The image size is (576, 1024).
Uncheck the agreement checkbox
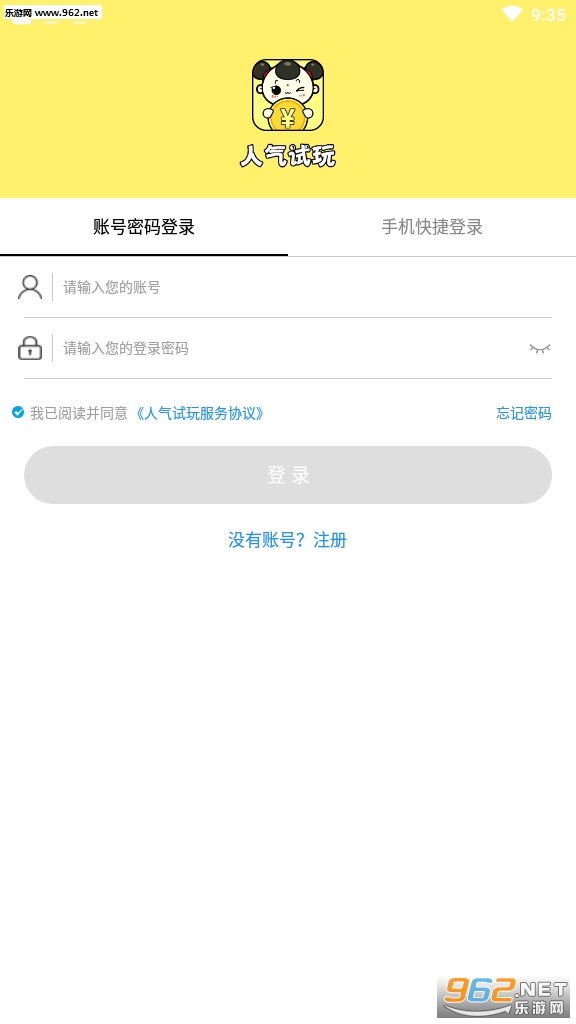tap(18, 412)
